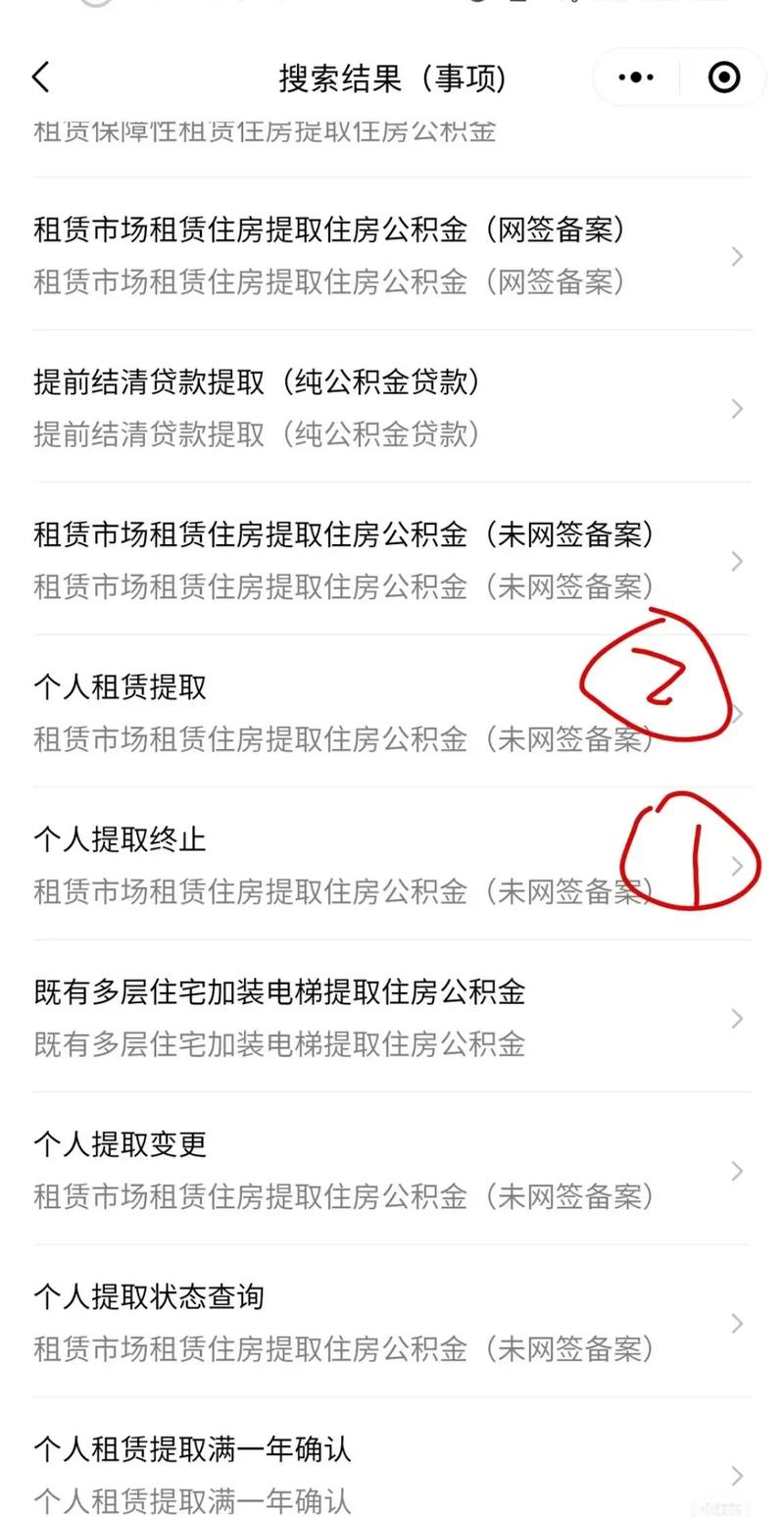Open 提前结清贷款提取(纯公积金贷款)

pos(392,407)
